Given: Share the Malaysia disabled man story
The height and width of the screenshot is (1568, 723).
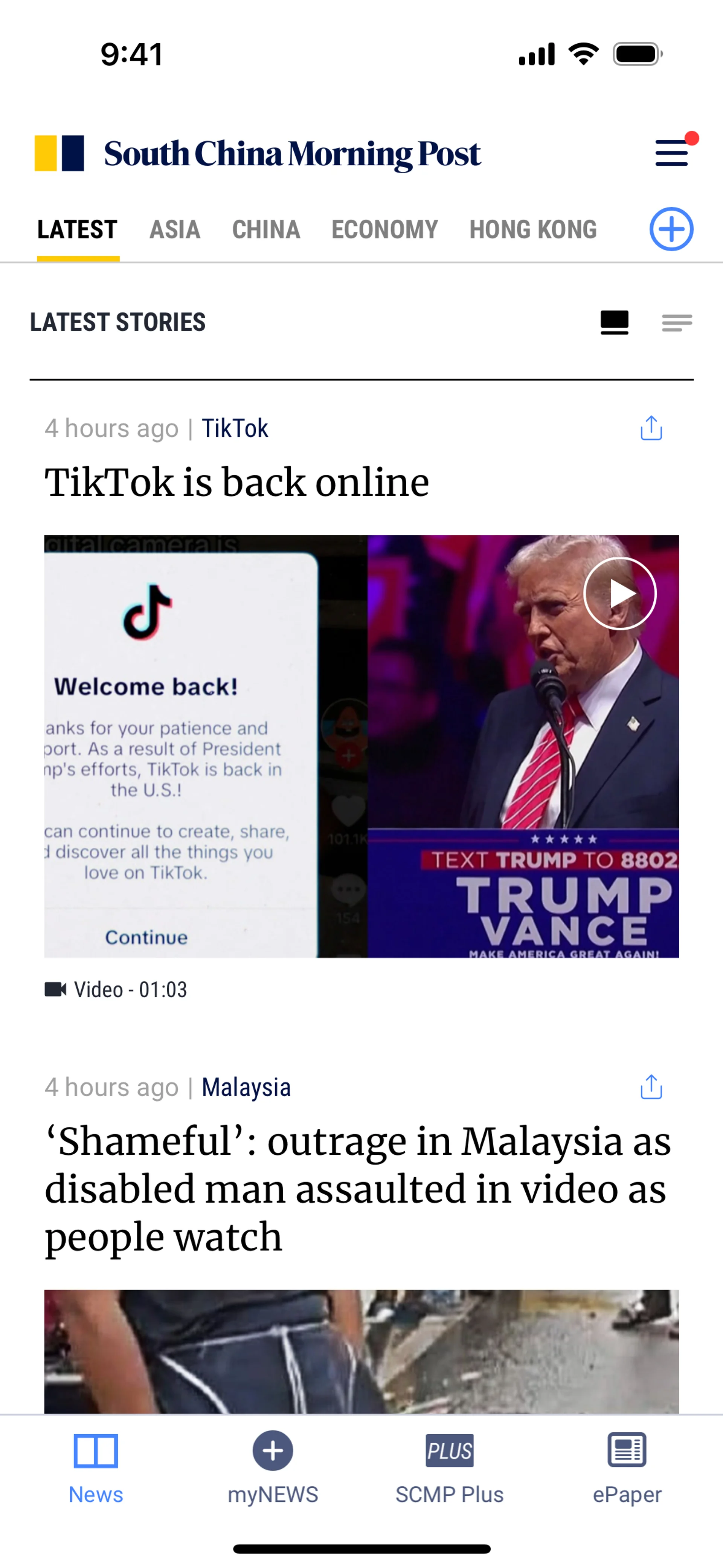Looking at the screenshot, I should tap(651, 1087).
